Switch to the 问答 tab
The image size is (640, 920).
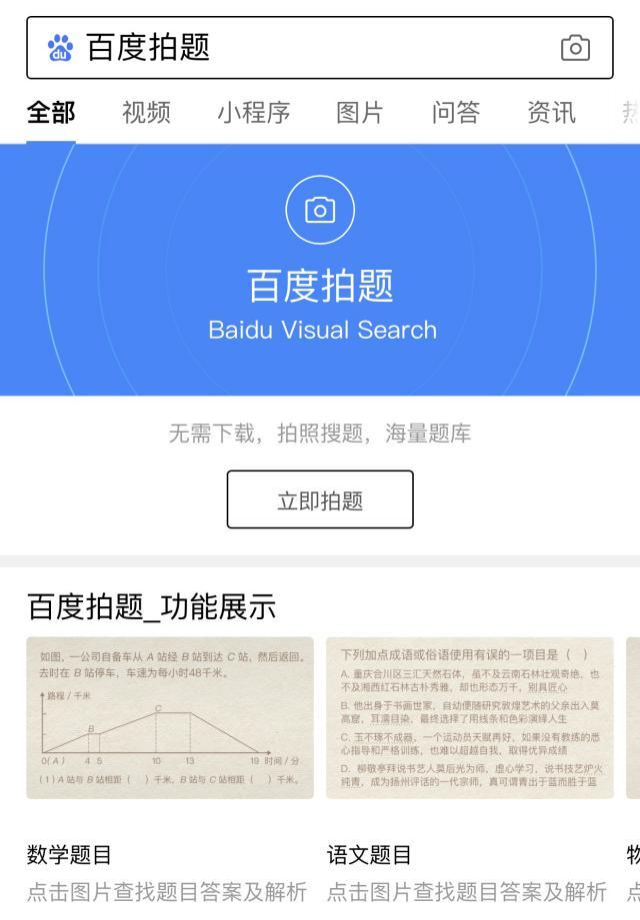[x=456, y=113]
